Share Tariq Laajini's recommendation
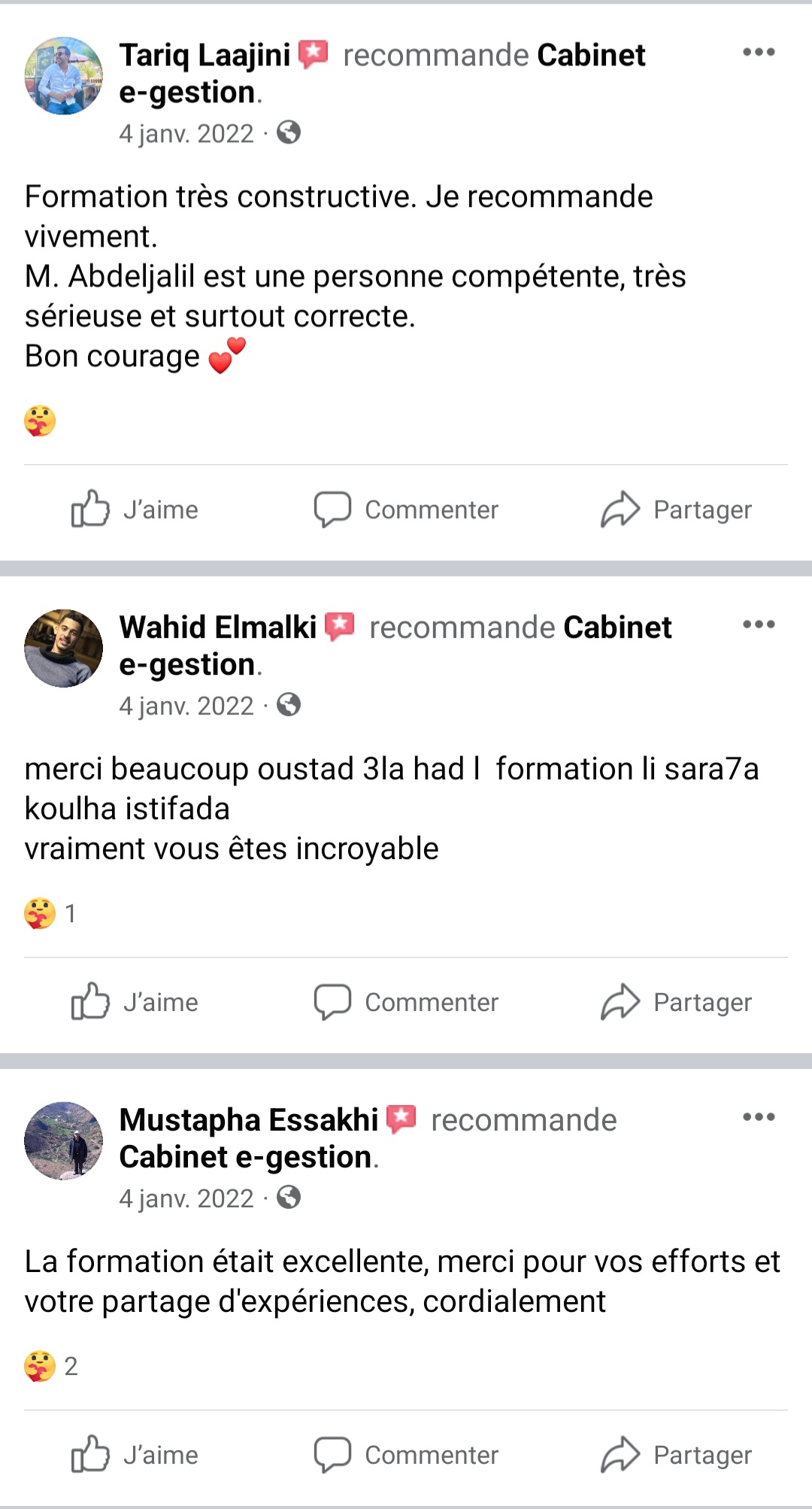The height and width of the screenshot is (1509, 812). [x=676, y=509]
